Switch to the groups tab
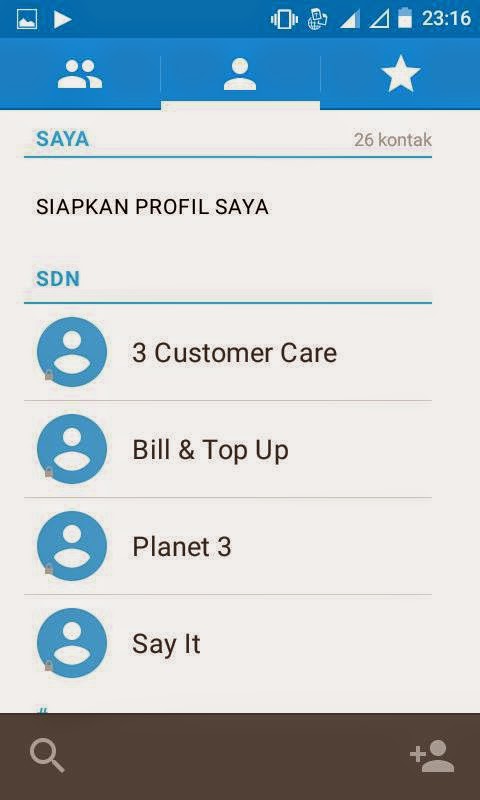480x800 pixels. coord(80,74)
